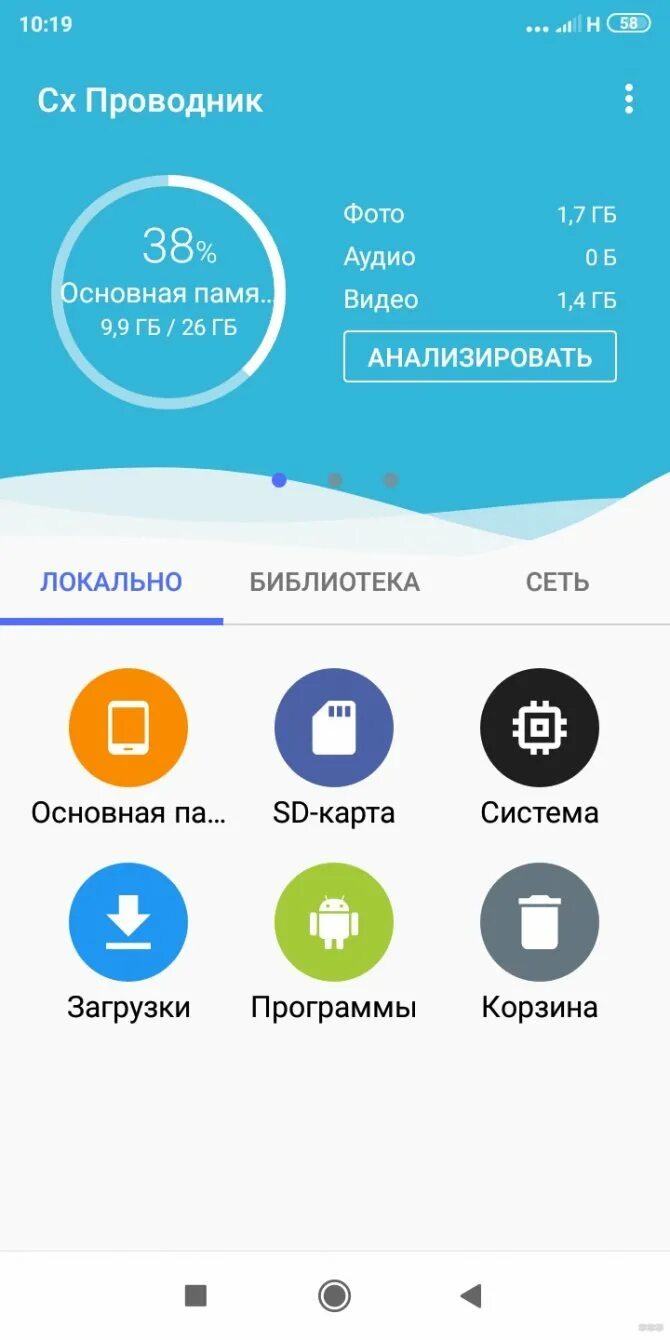This screenshot has height=1340, width=670.
Task: Tap the АНАЛИЗИРОВАТЬ button
Action: [480, 357]
